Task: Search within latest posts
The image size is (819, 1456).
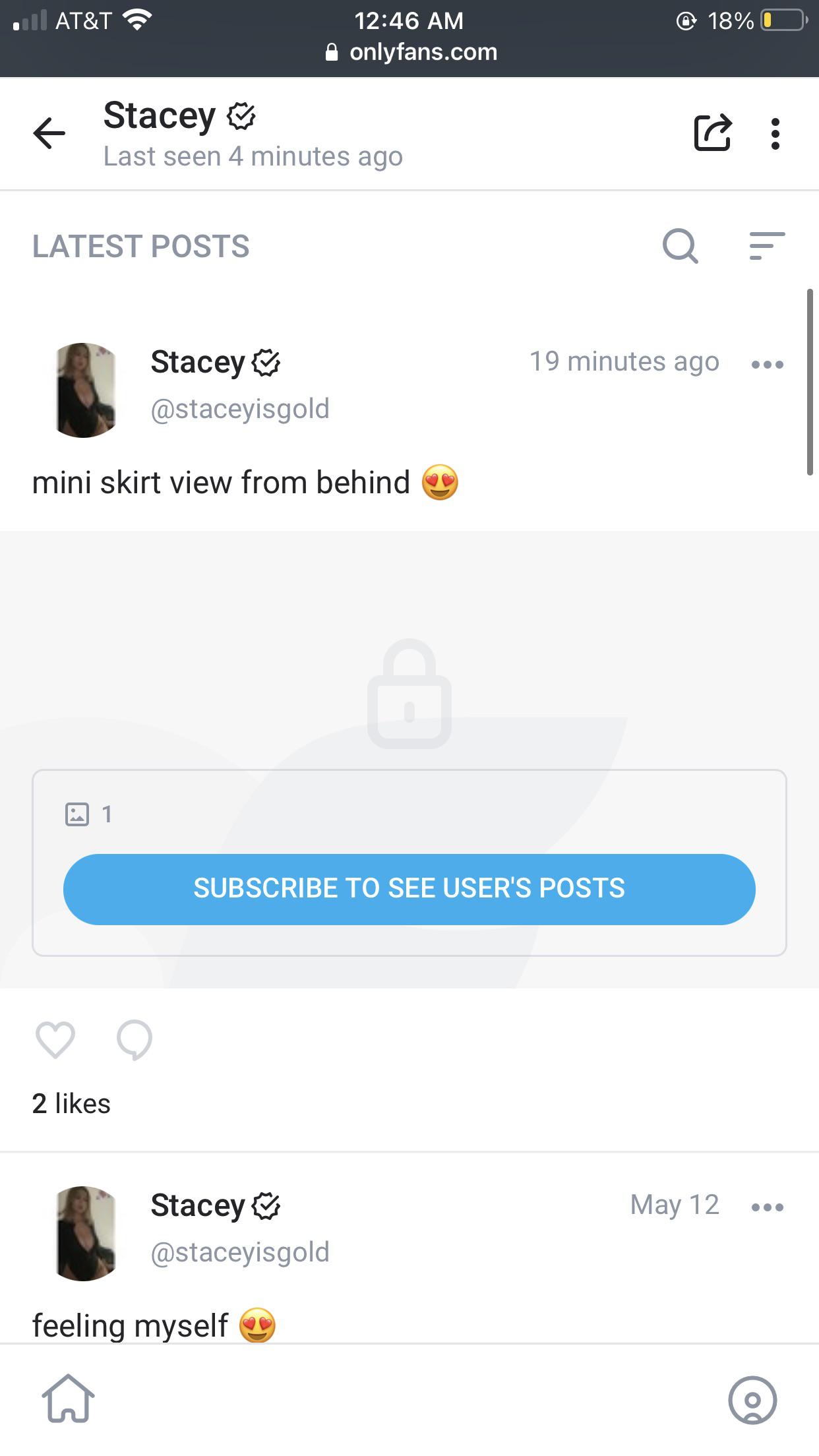Action: (680, 247)
